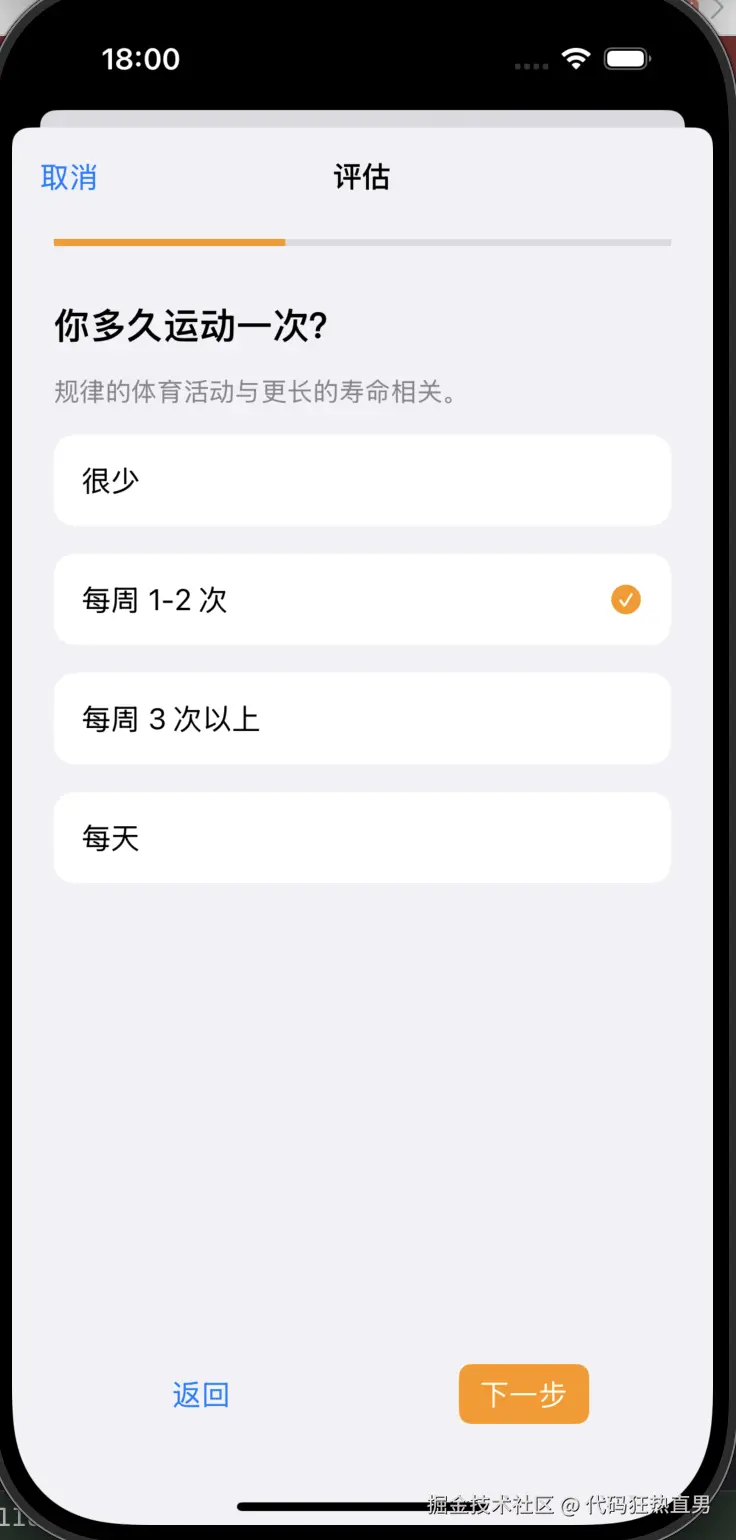Viewport: 736px width, 1540px height.
Task: Tap 取消 to cancel the assessment
Action: click(x=68, y=178)
